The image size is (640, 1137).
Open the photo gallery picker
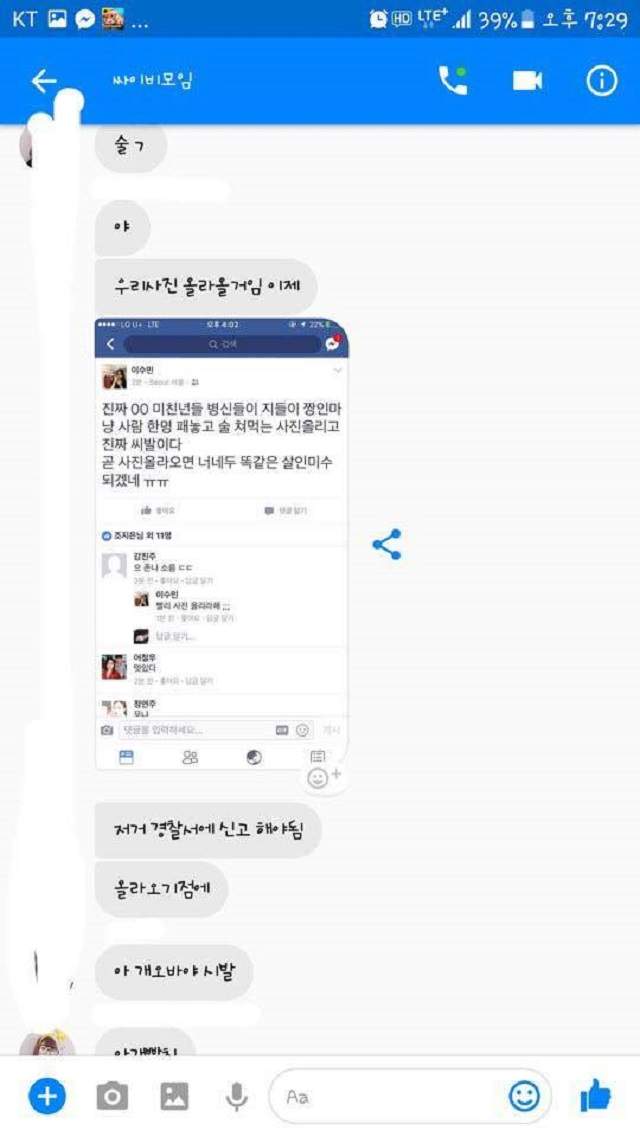click(x=174, y=1097)
